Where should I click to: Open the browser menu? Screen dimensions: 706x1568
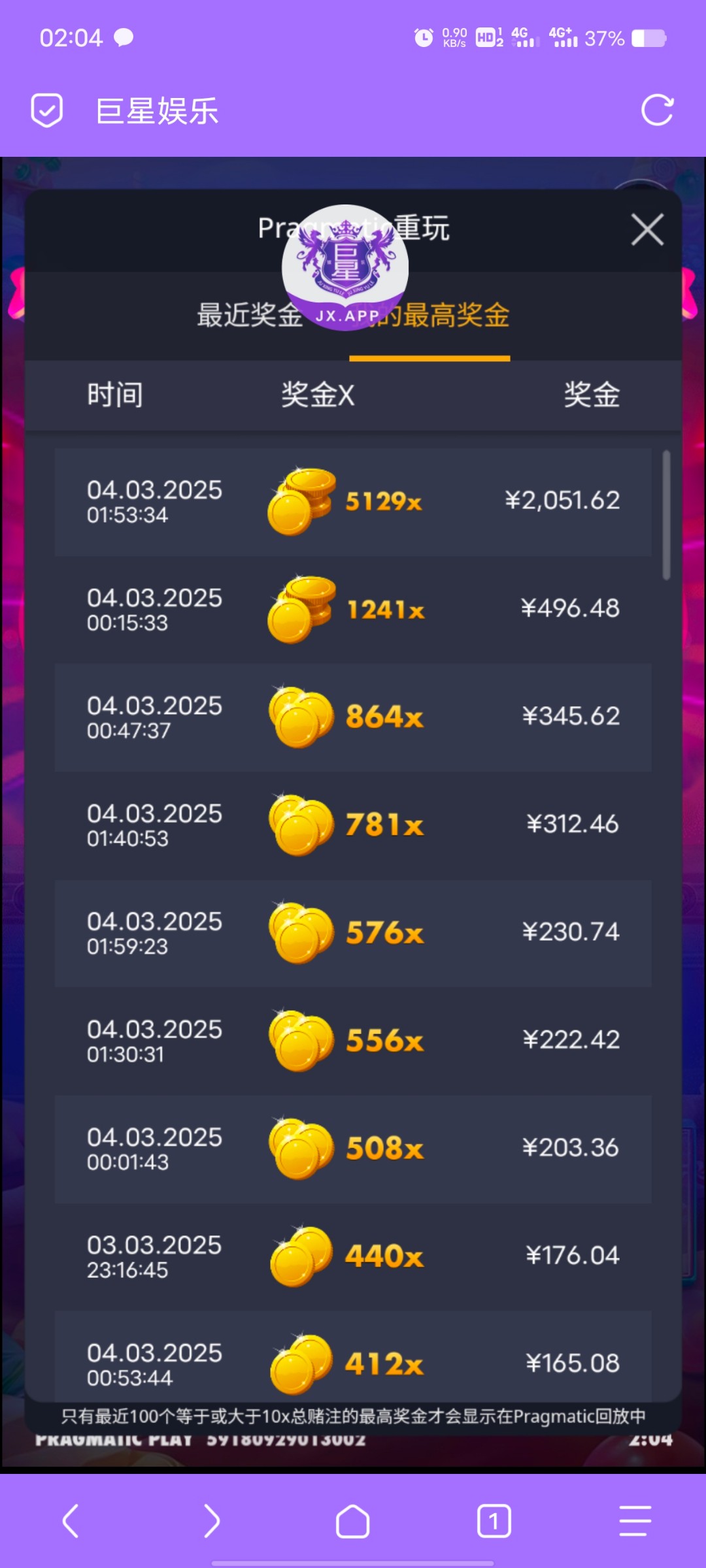(635, 1521)
